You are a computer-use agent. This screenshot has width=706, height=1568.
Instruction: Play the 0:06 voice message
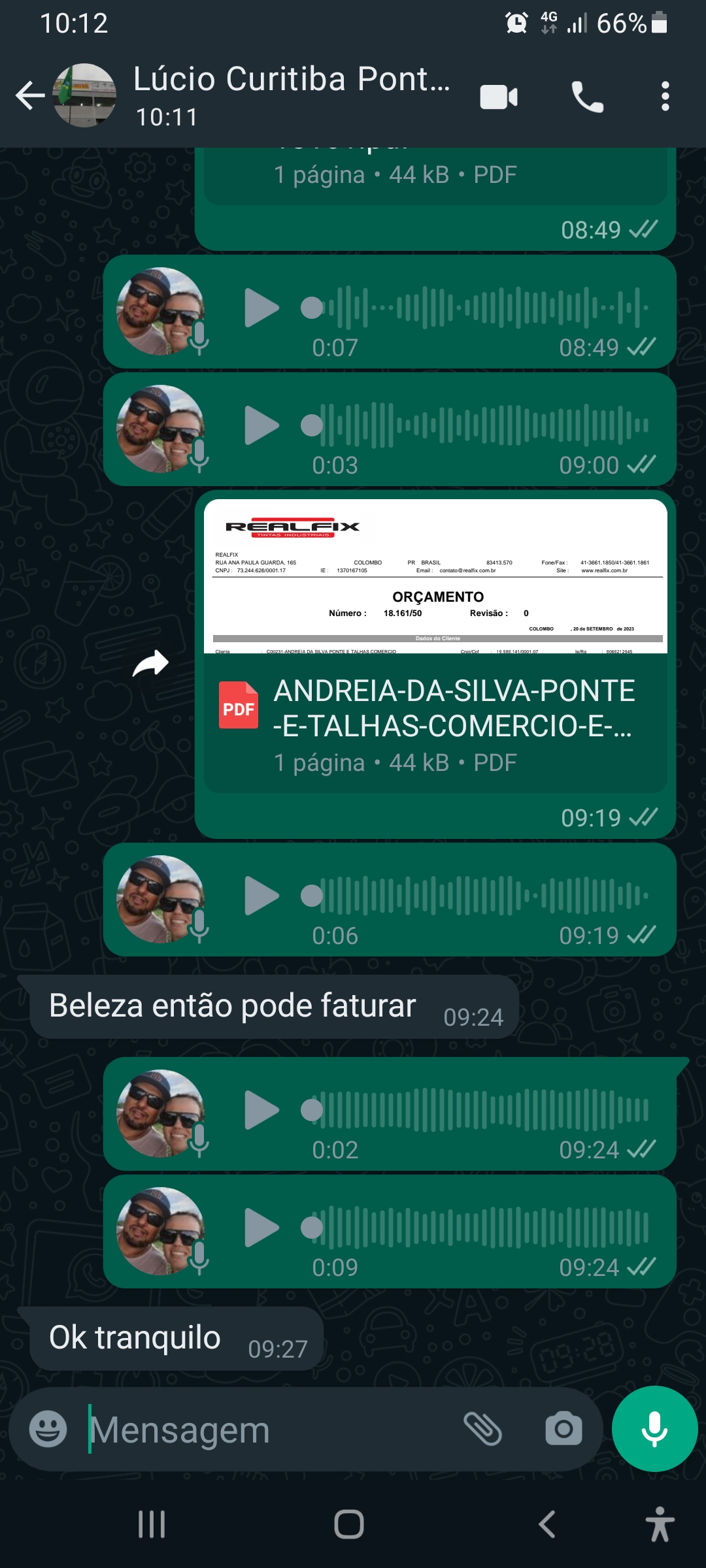tap(261, 896)
